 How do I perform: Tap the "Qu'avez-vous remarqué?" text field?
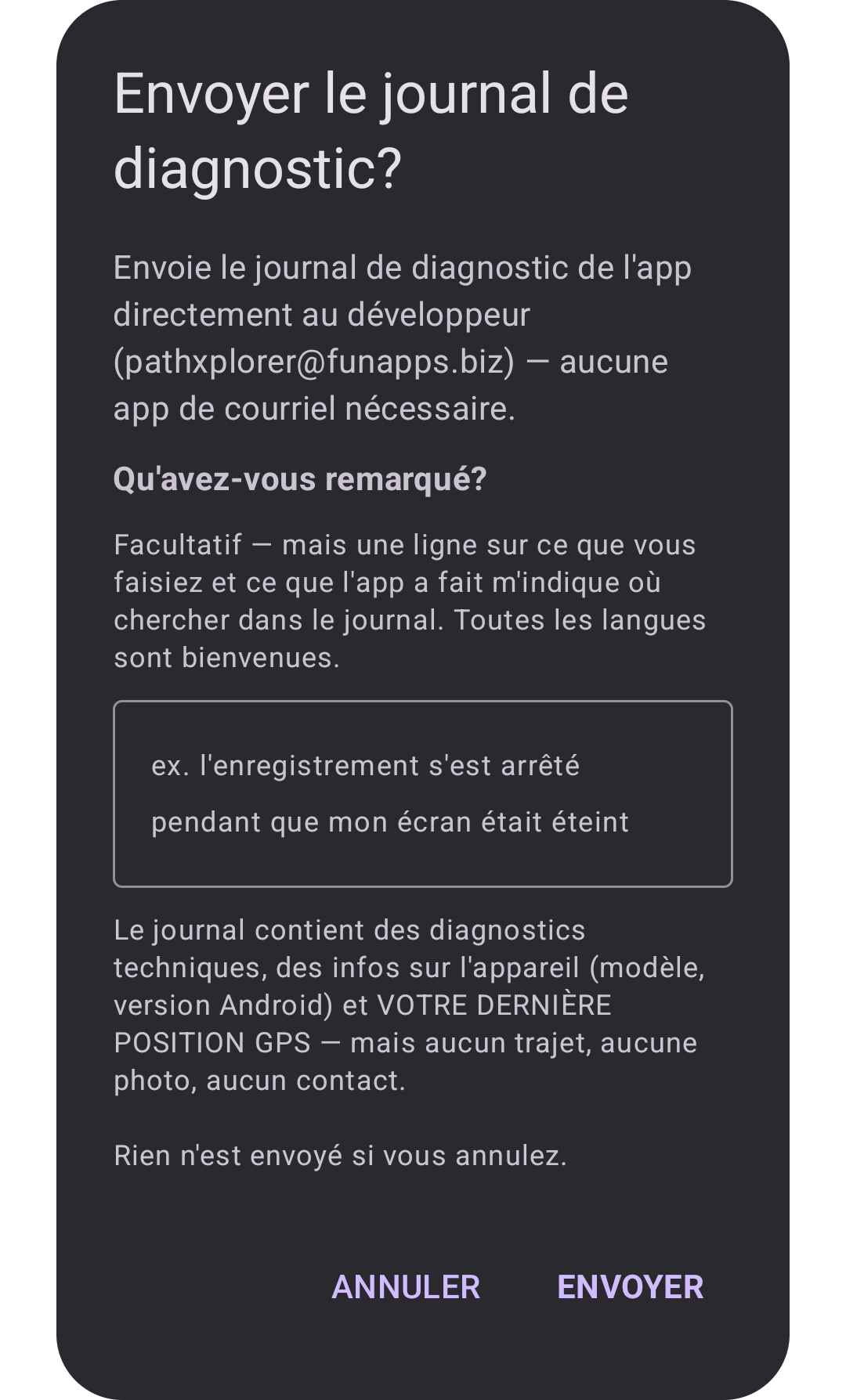(423, 794)
